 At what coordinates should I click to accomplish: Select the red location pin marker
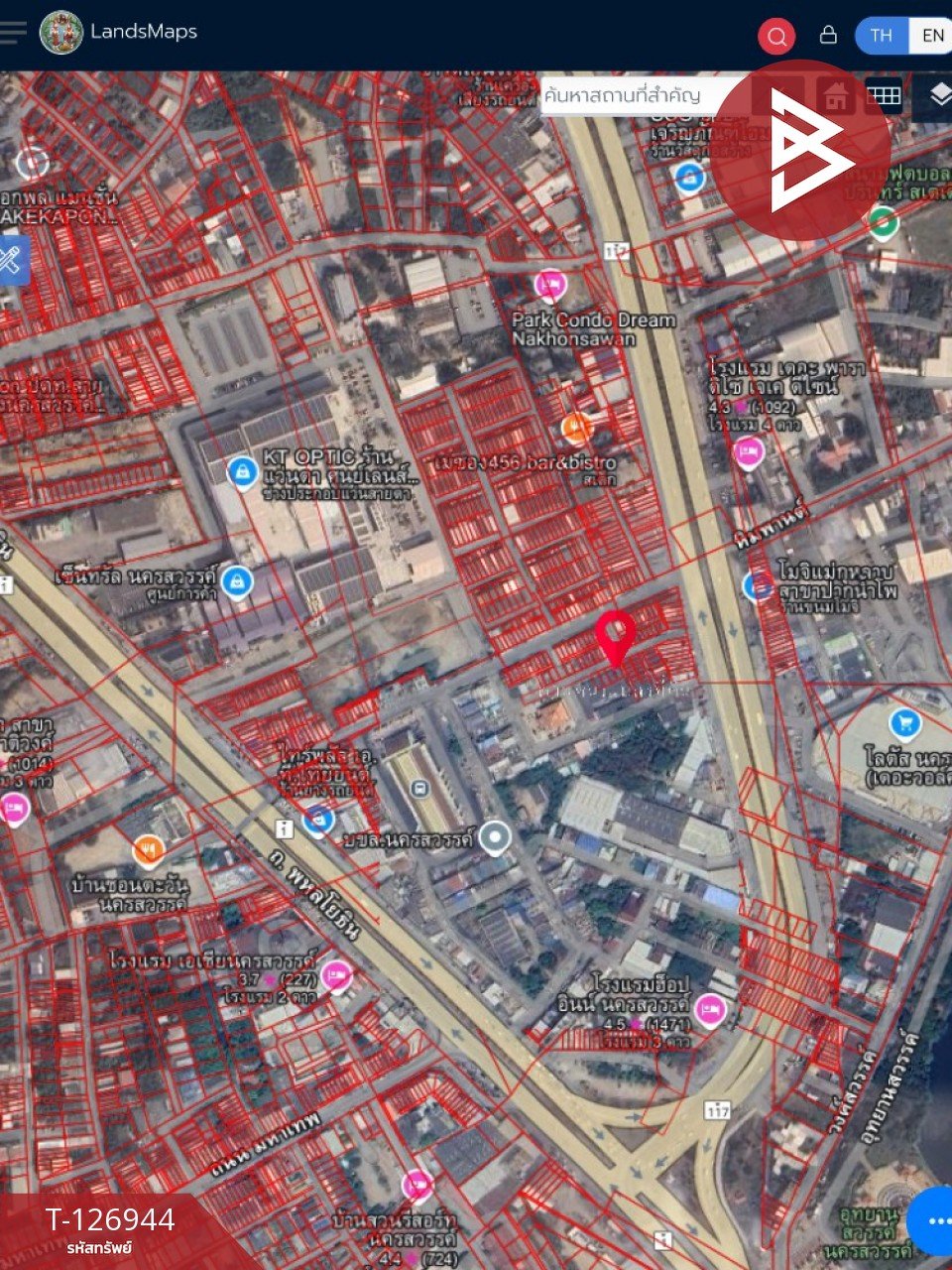(x=616, y=635)
